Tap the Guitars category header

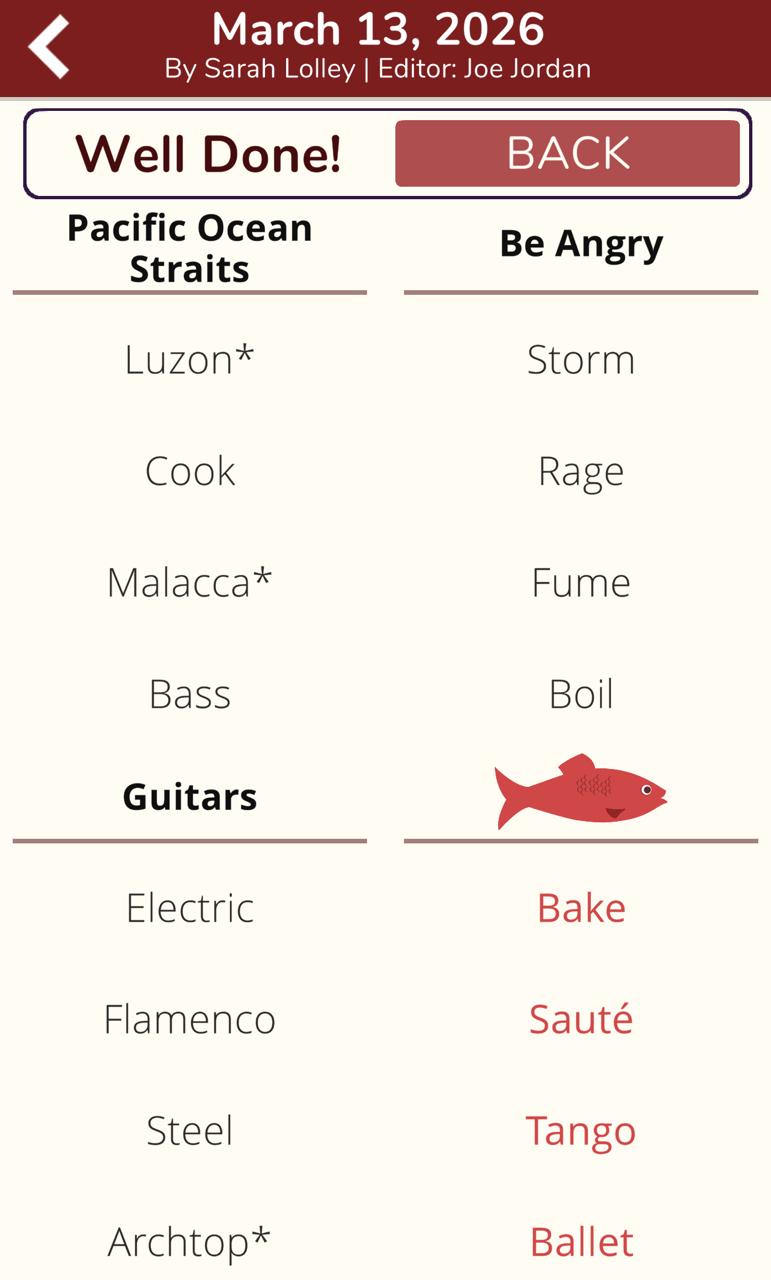click(x=190, y=796)
